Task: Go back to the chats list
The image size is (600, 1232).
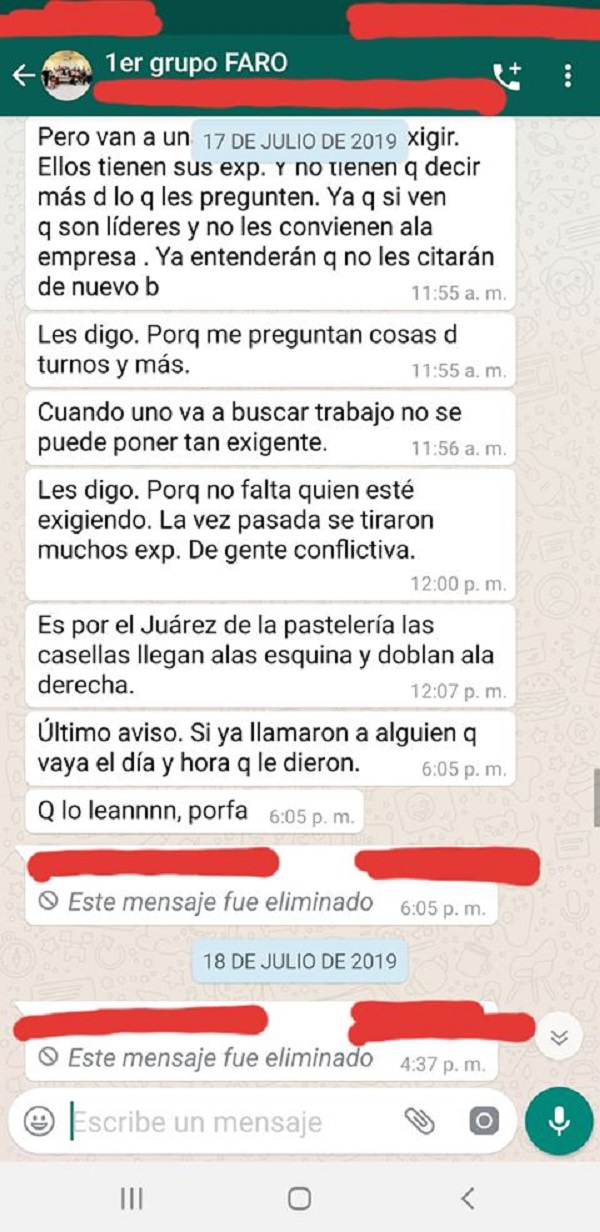Action: click(x=22, y=76)
